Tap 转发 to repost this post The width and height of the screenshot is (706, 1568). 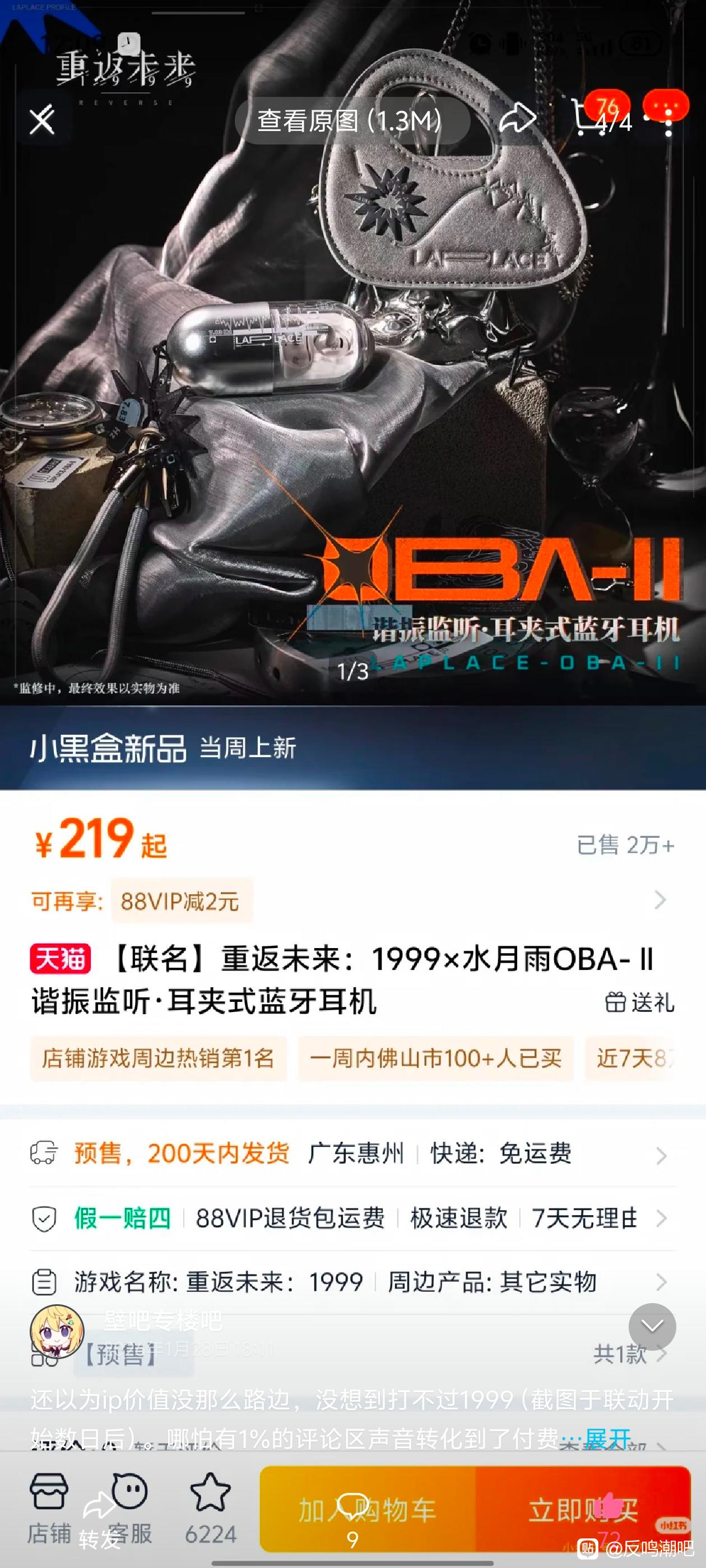point(99,1518)
